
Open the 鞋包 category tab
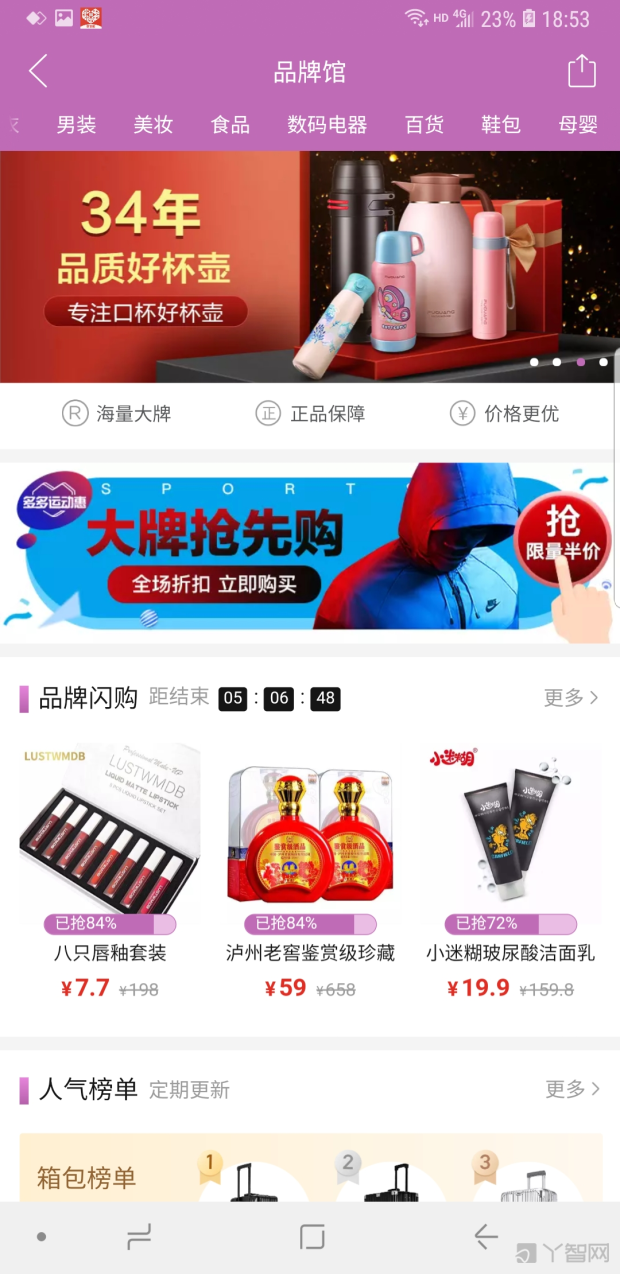point(501,125)
